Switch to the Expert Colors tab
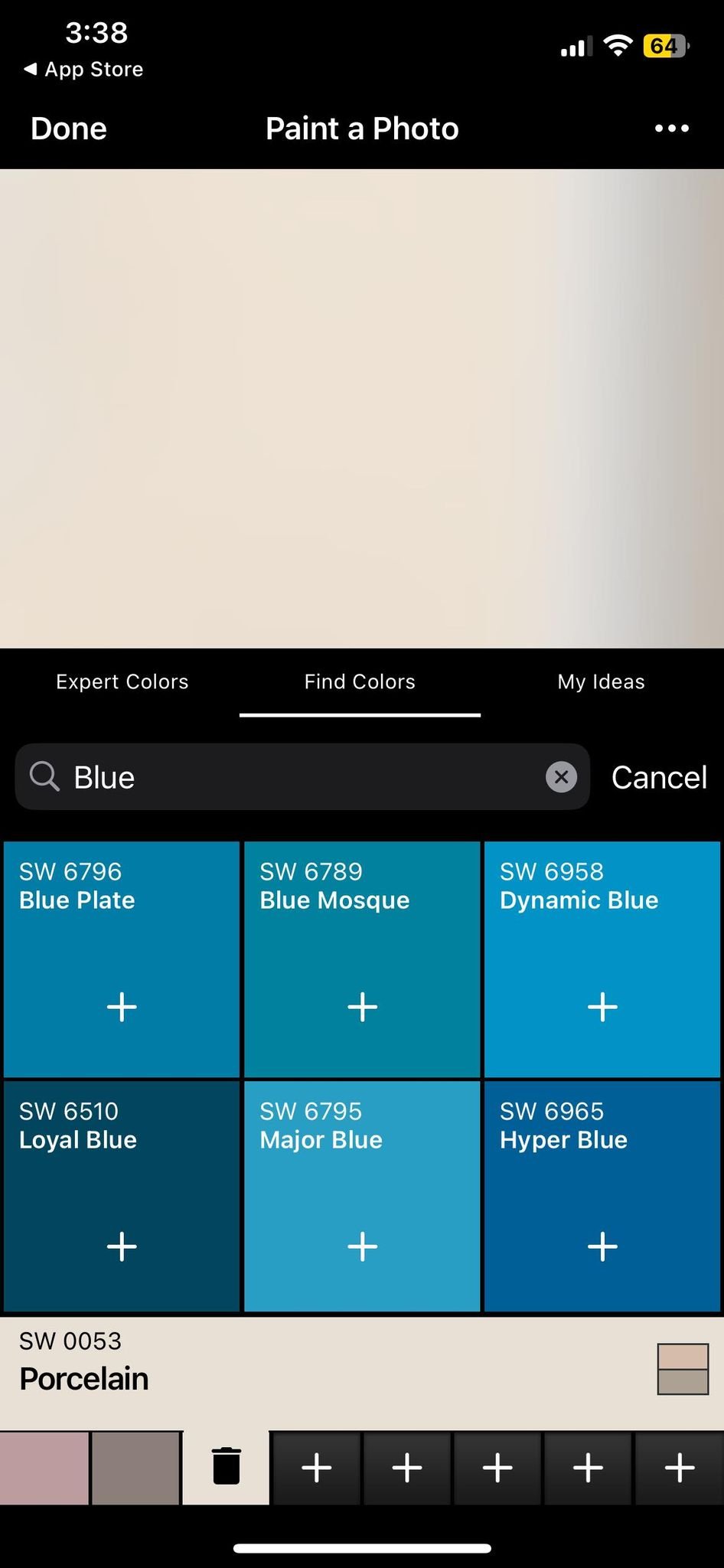The width and height of the screenshot is (724, 1568). [122, 681]
